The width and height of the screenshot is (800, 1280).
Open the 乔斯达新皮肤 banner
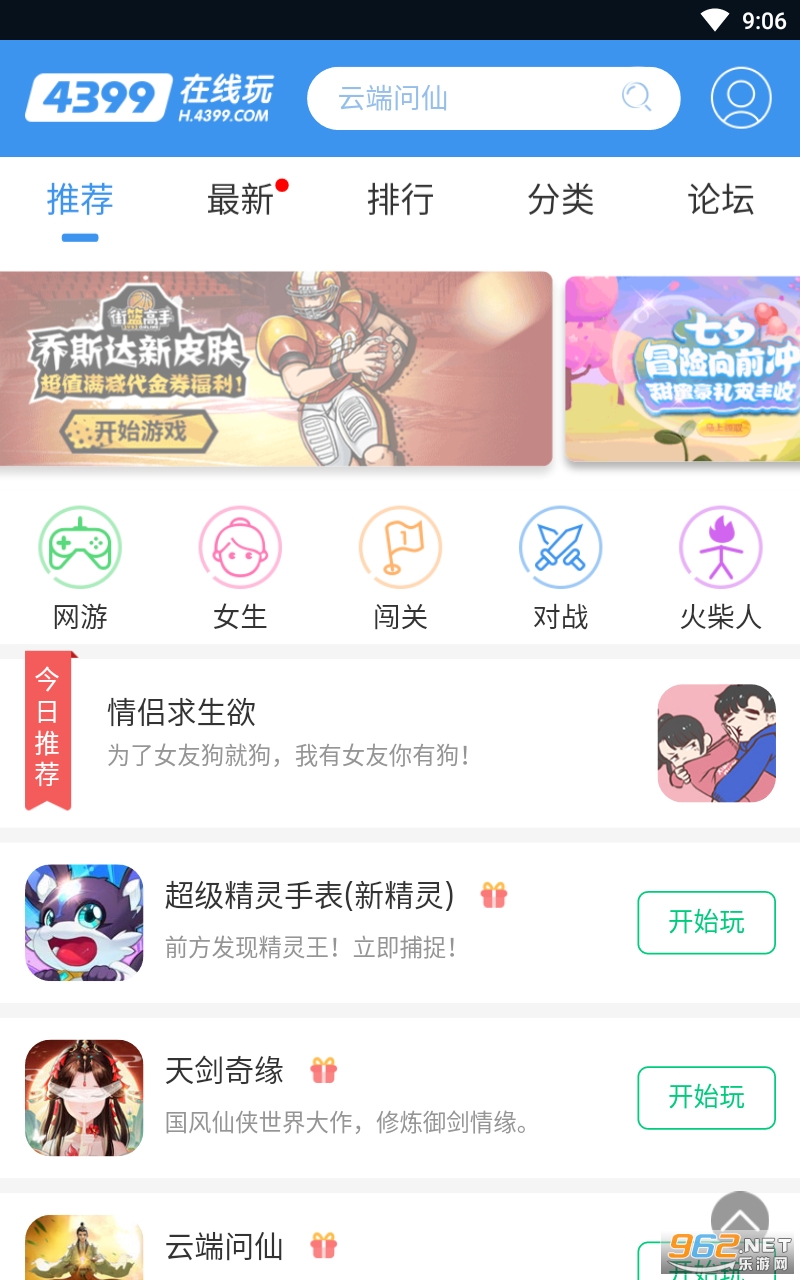click(275, 368)
